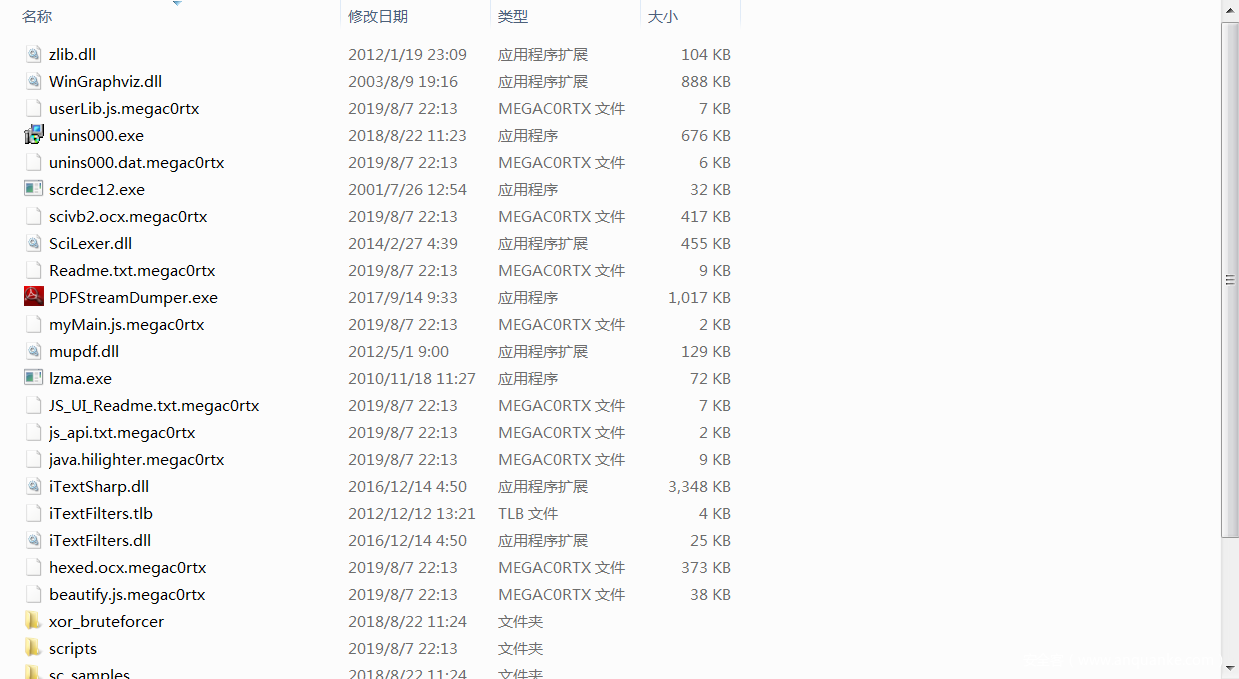Select hexed.ocx.megac0rtx file
This screenshot has height=679, width=1239.
click(127, 568)
